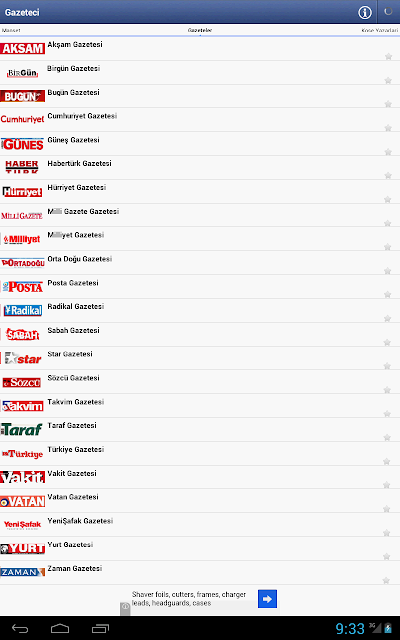
Task: Open Akşam Gazetesi
Action: [x=200, y=49]
